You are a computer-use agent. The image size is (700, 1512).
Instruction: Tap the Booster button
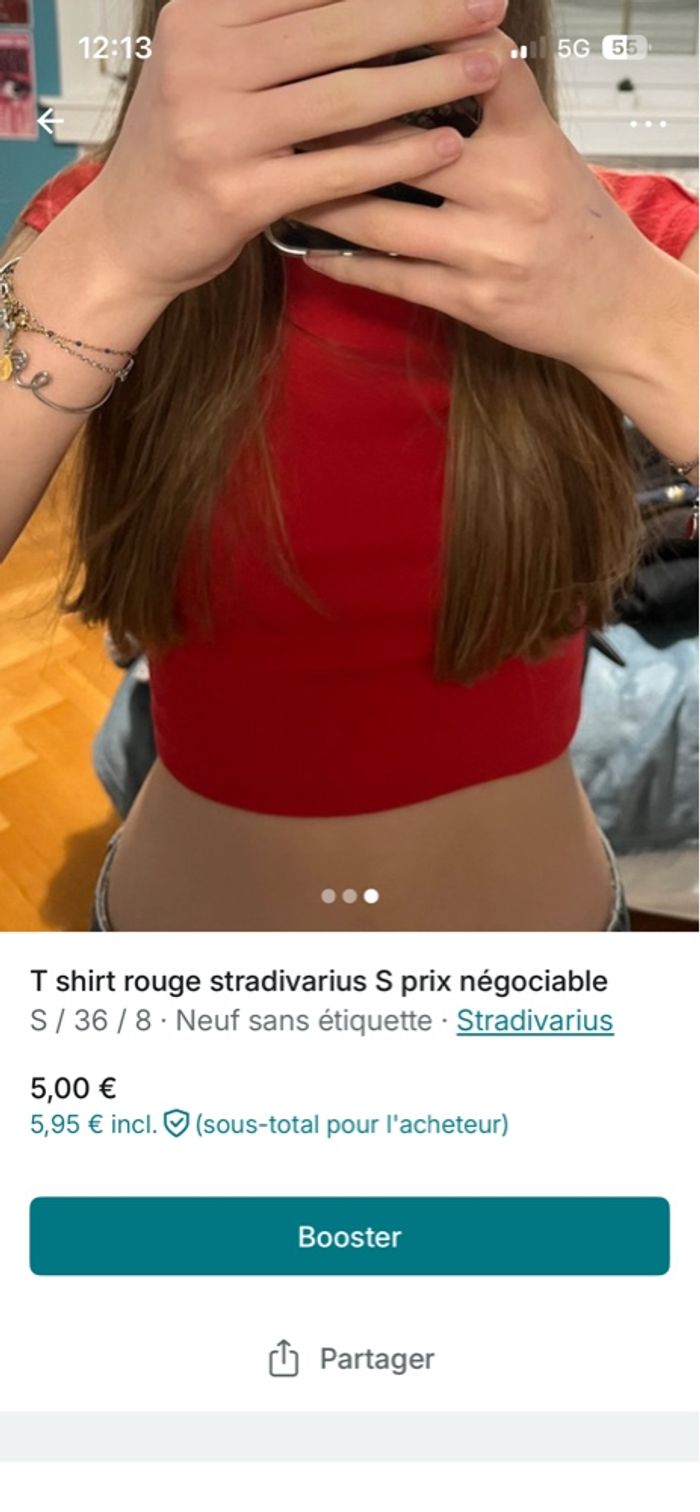click(x=349, y=1236)
